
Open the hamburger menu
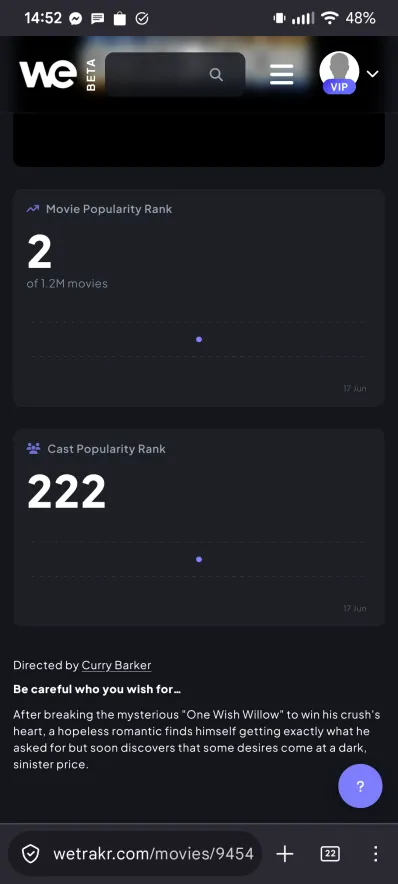pyautogui.click(x=281, y=74)
